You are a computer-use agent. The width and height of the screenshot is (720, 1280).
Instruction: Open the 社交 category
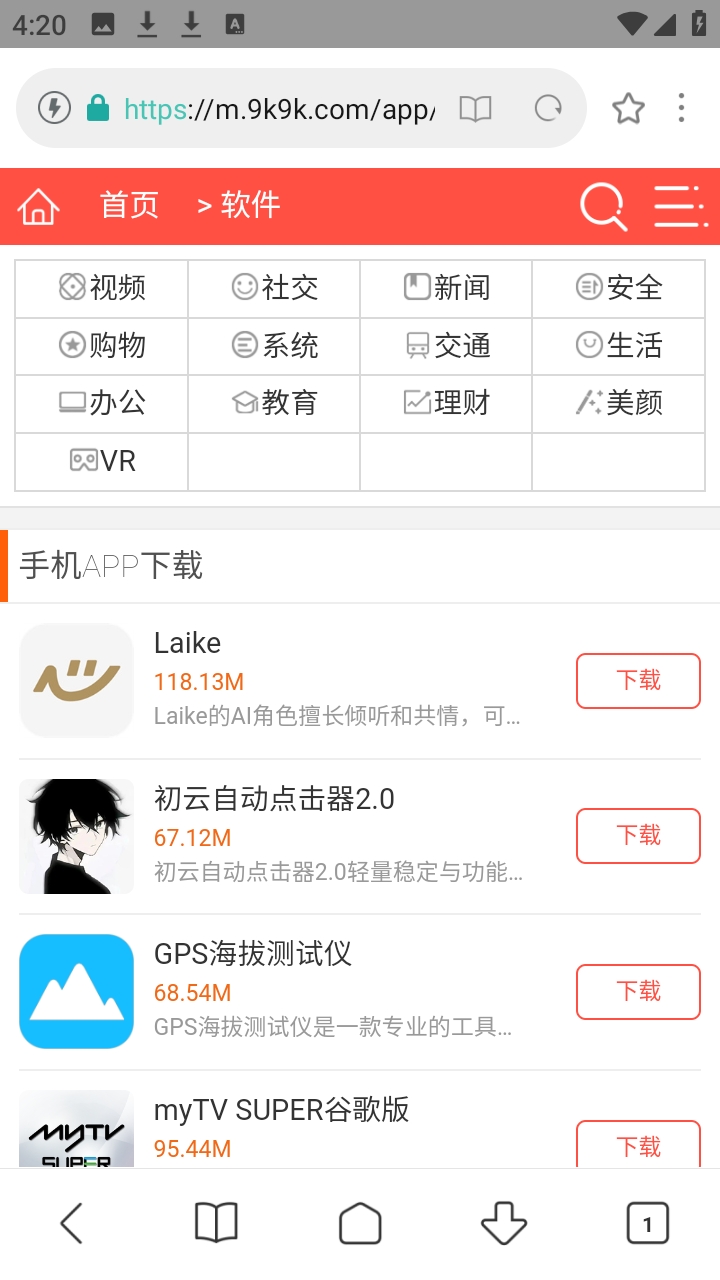(274, 288)
